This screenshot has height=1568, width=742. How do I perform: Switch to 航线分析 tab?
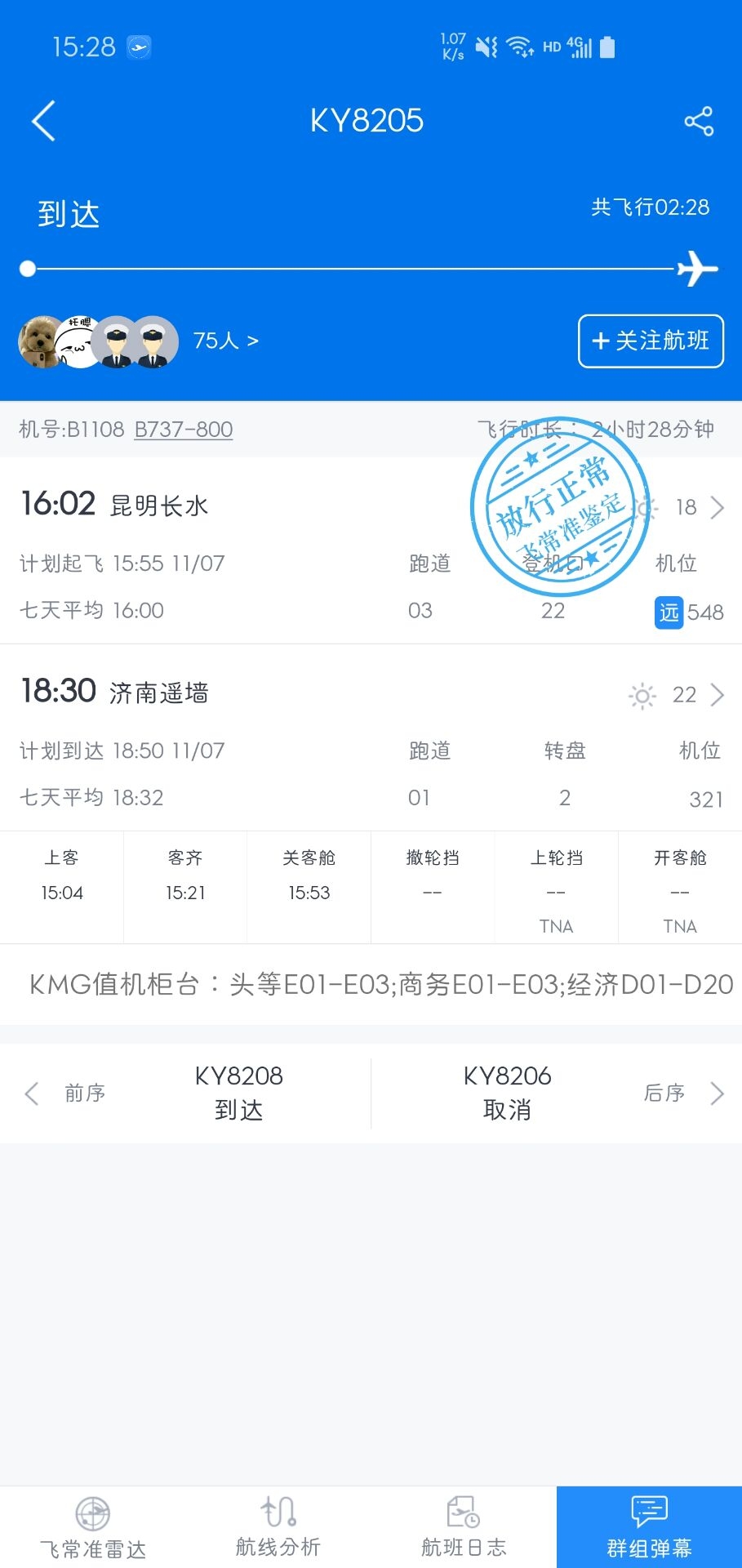click(x=278, y=1527)
